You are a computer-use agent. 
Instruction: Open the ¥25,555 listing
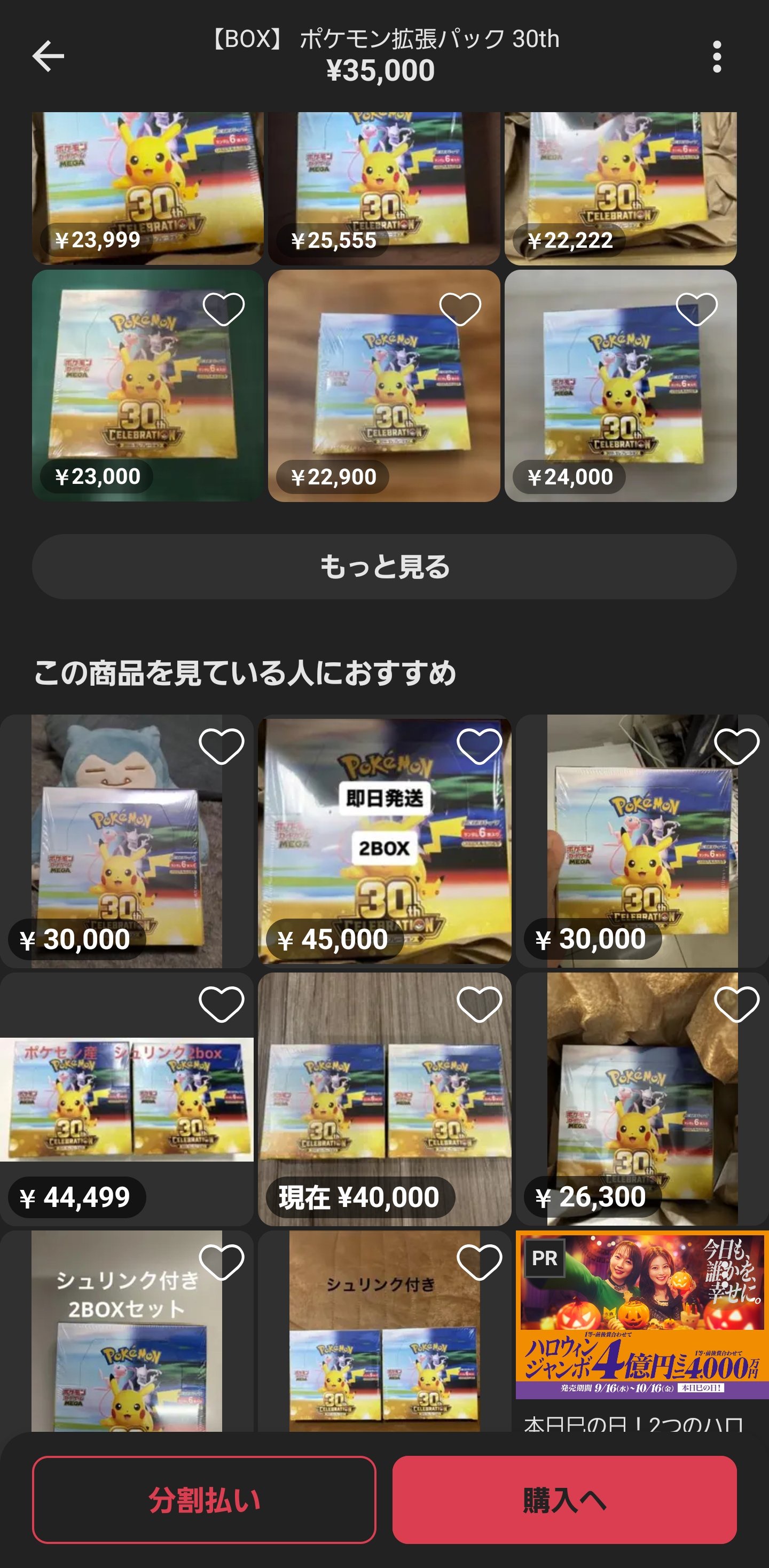[384, 188]
